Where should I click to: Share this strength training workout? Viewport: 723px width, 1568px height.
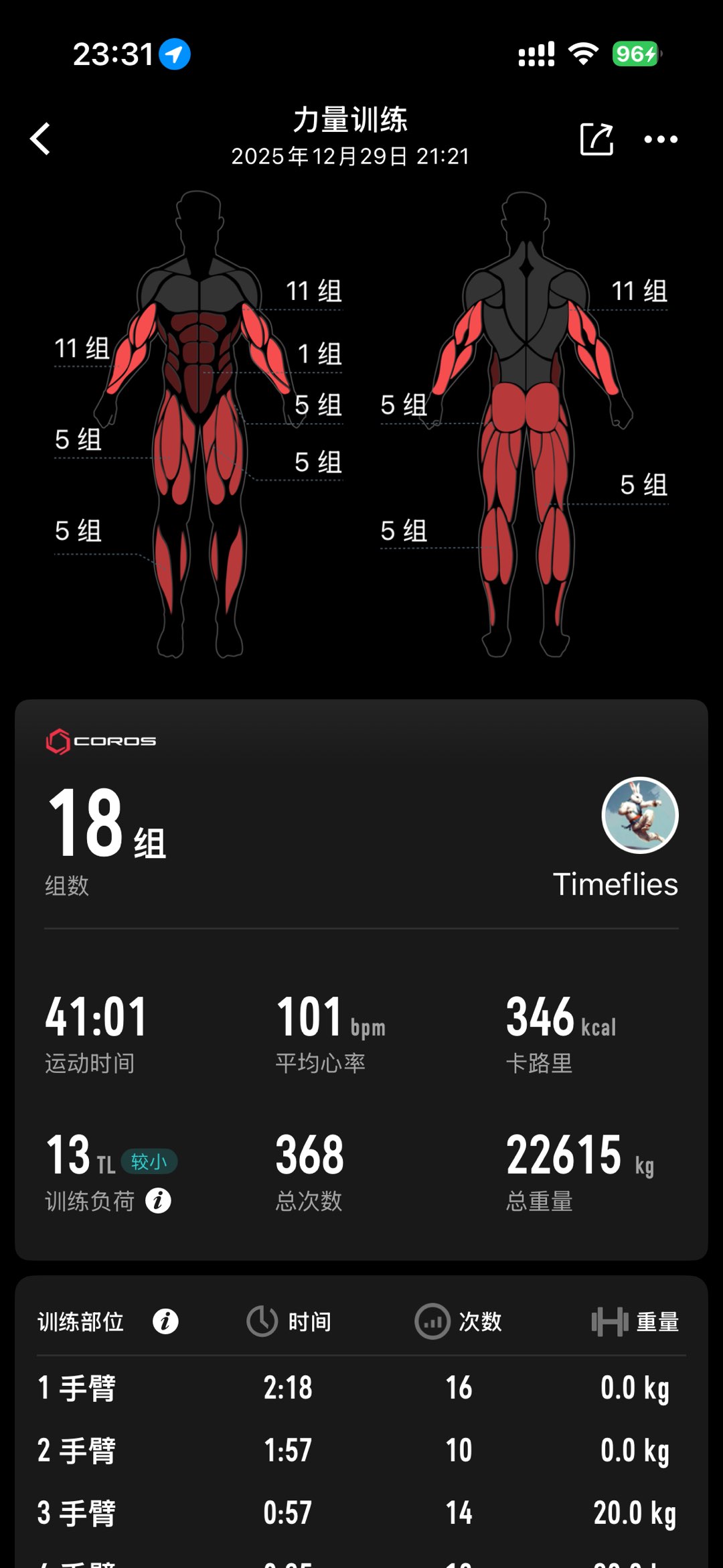pyautogui.click(x=596, y=139)
